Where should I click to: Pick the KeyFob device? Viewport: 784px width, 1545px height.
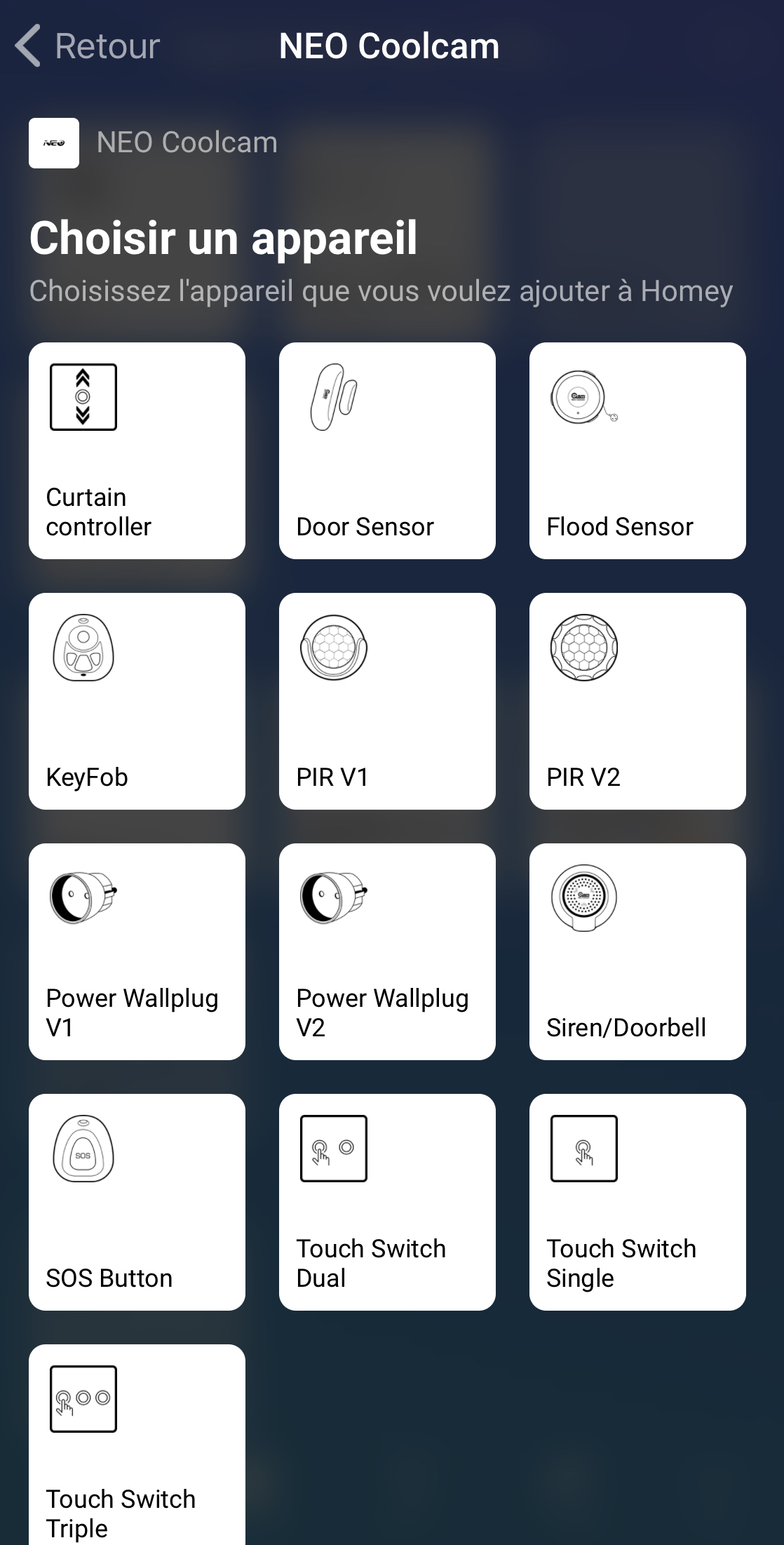click(x=137, y=701)
